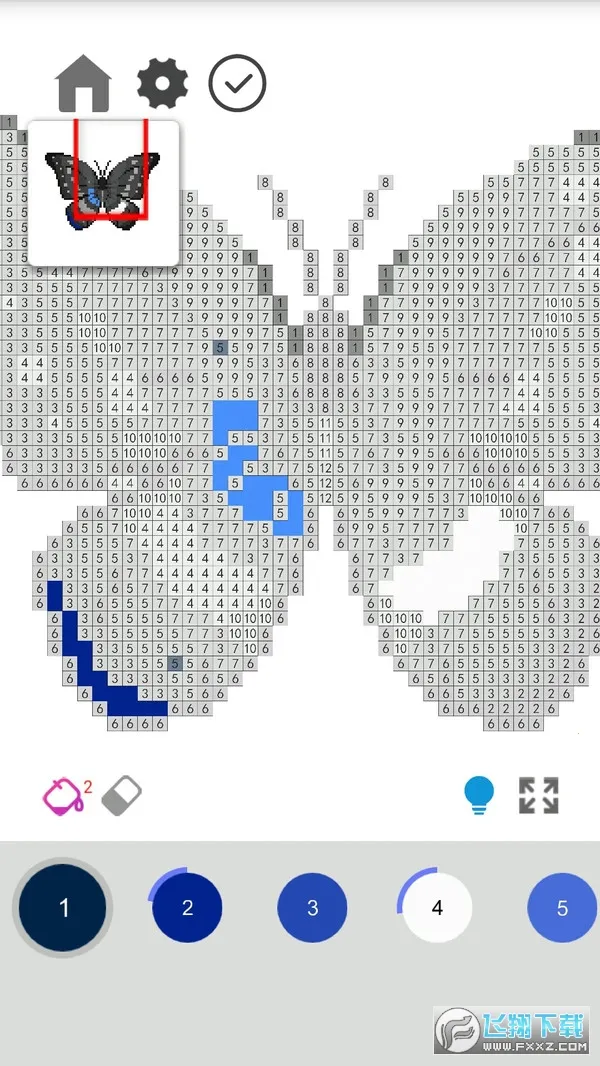This screenshot has width=600, height=1066.
Task: Choose color number 2
Action: [187, 908]
